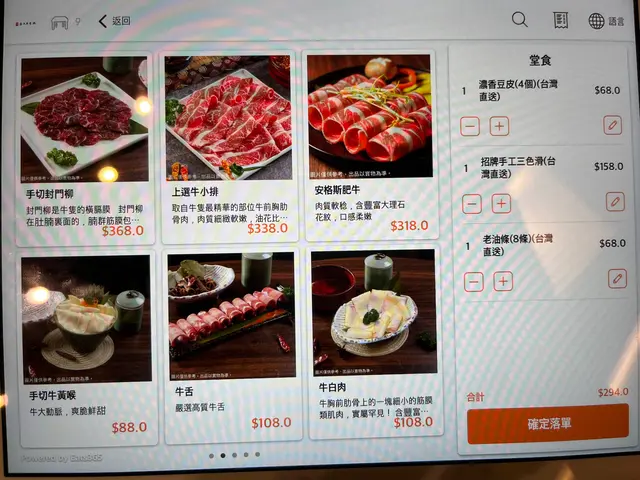640x480 pixels.
Task: Increase quantity of 招牌手工三色滑
Action: pos(501,204)
